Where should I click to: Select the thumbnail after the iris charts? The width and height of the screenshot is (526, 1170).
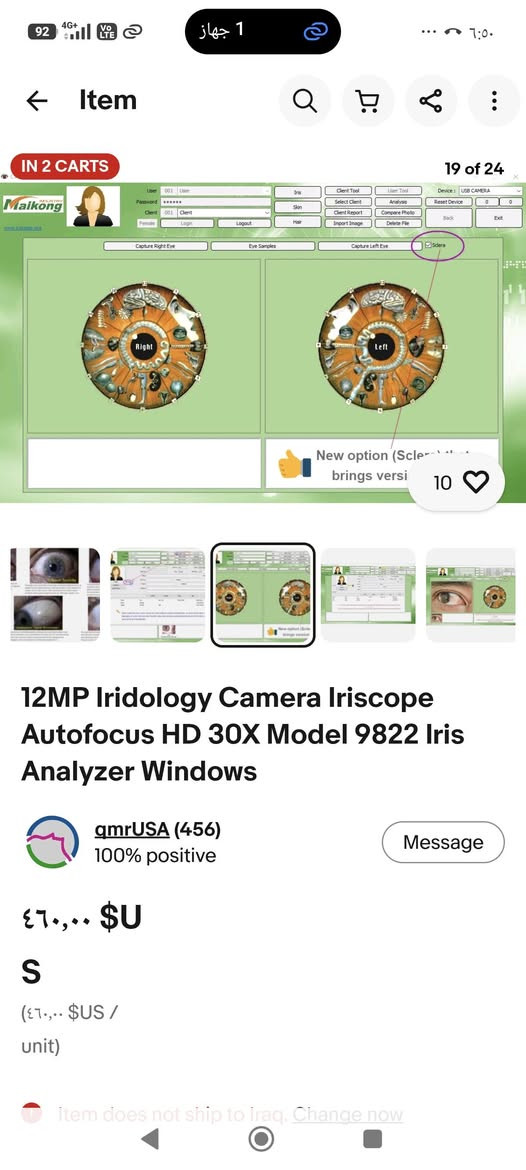368,595
